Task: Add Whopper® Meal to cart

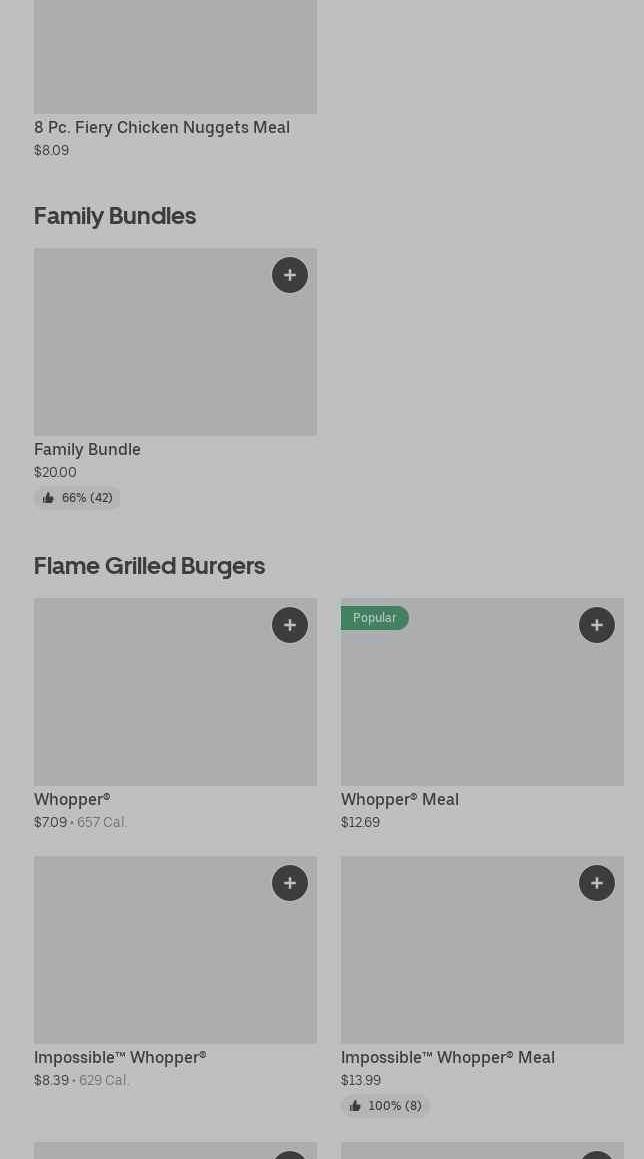Action: (597, 625)
